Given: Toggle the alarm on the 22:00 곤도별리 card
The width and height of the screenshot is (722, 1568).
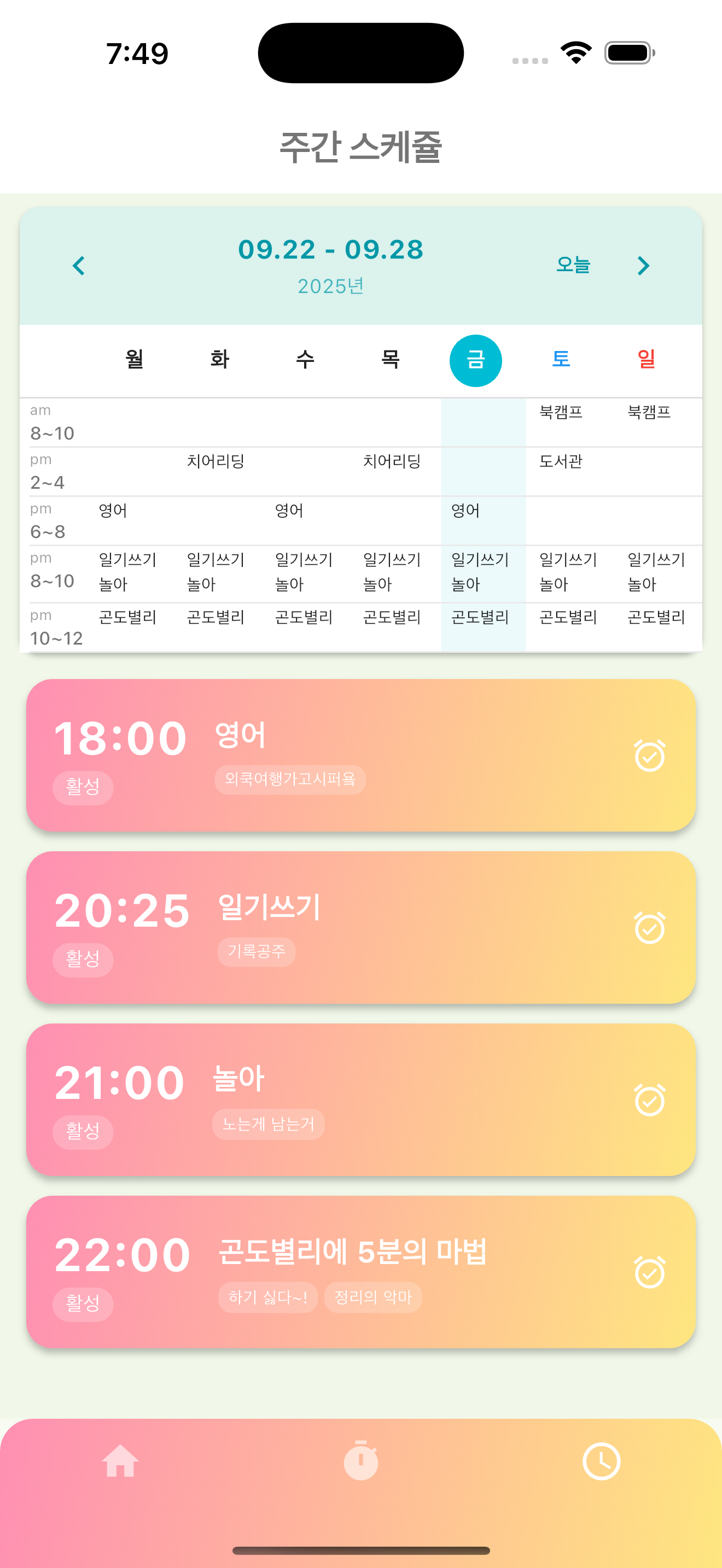Looking at the screenshot, I should click(x=650, y=1272).
